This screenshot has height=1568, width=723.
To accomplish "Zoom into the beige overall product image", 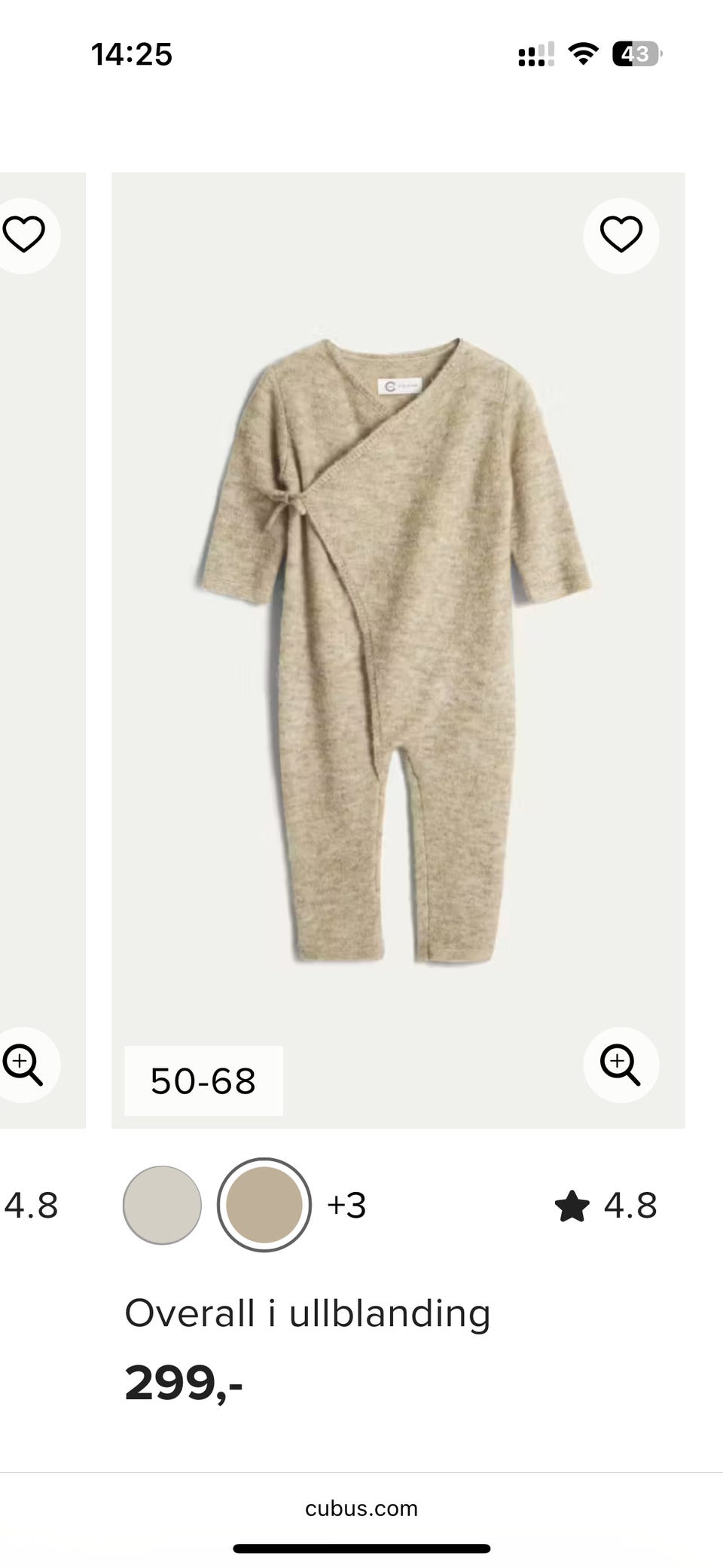I will (x=621, y=1064).
